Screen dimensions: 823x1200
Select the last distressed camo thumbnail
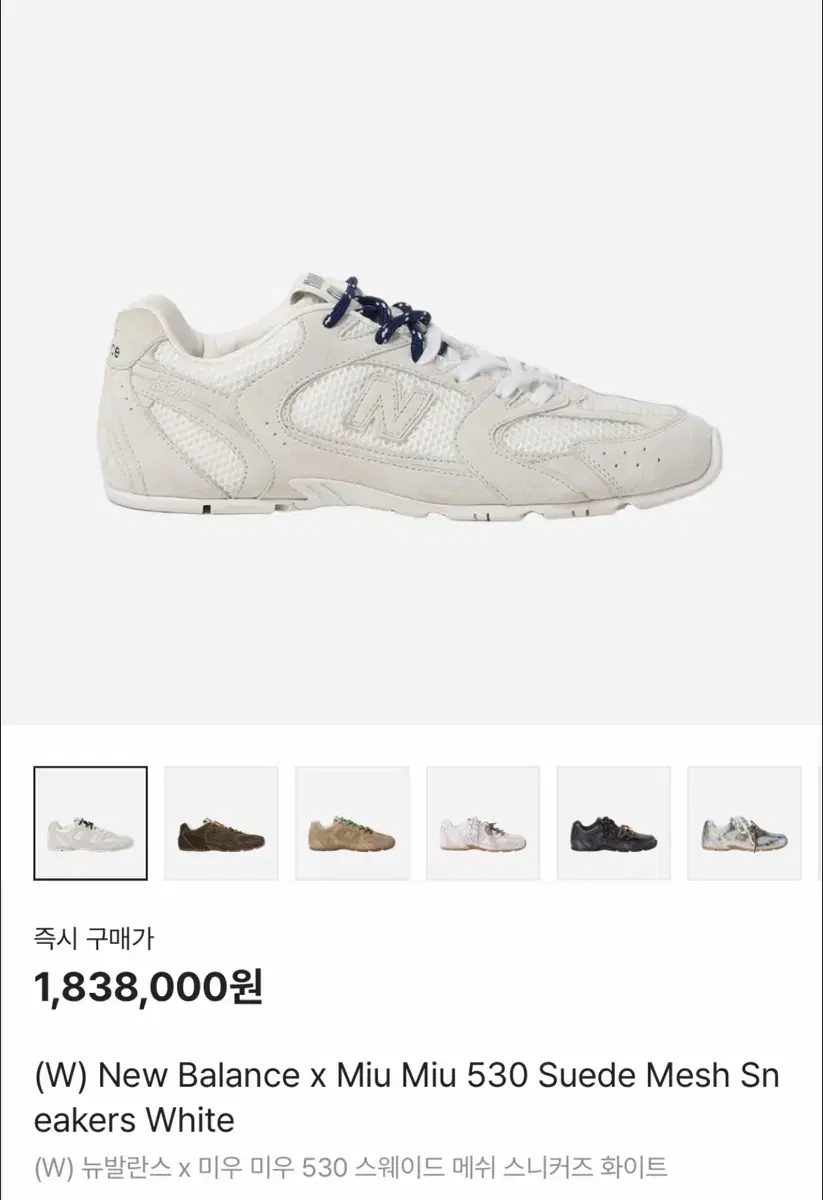point(744,821)
